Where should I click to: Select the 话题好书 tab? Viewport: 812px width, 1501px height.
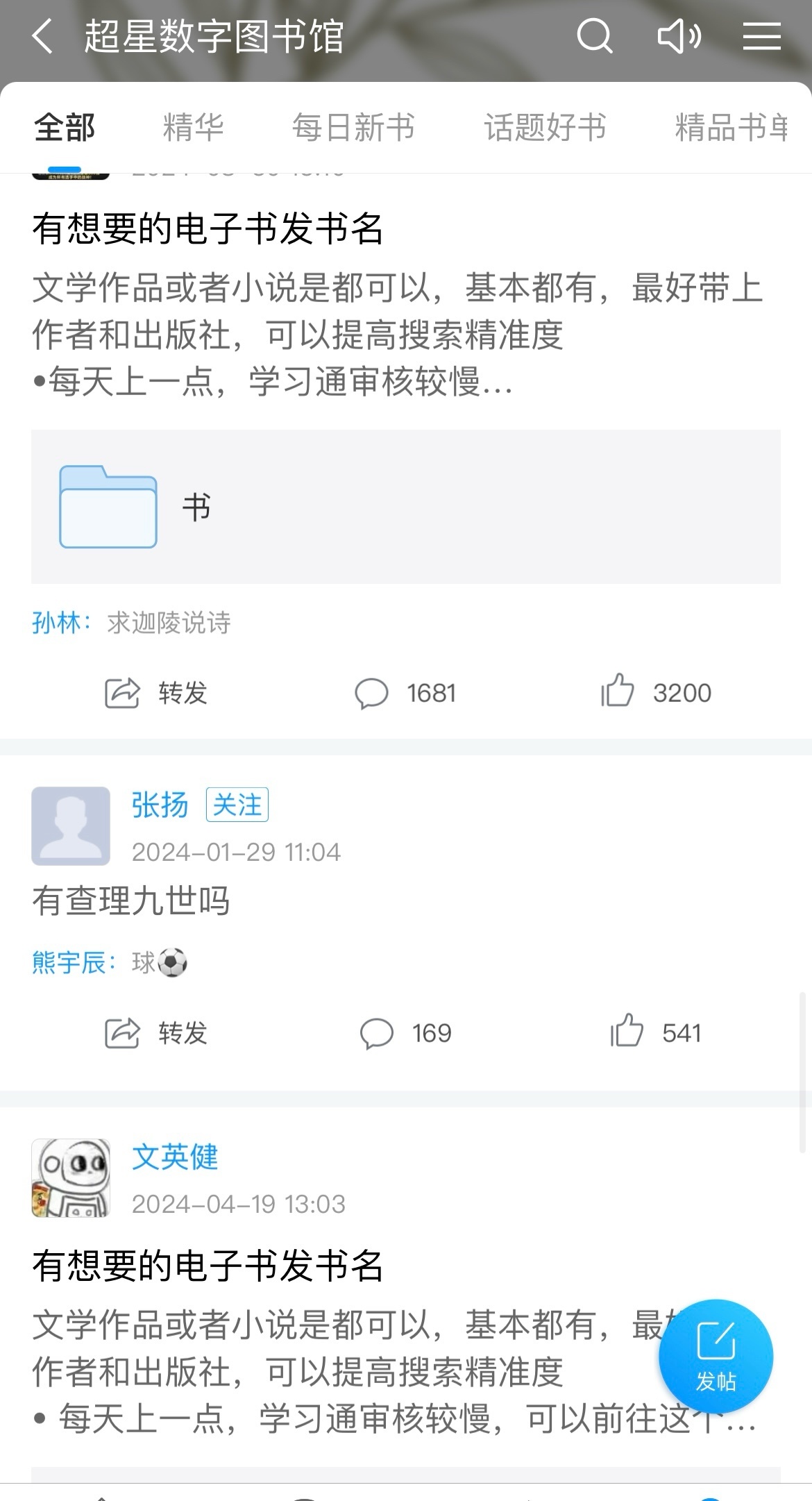coord(545,128)
